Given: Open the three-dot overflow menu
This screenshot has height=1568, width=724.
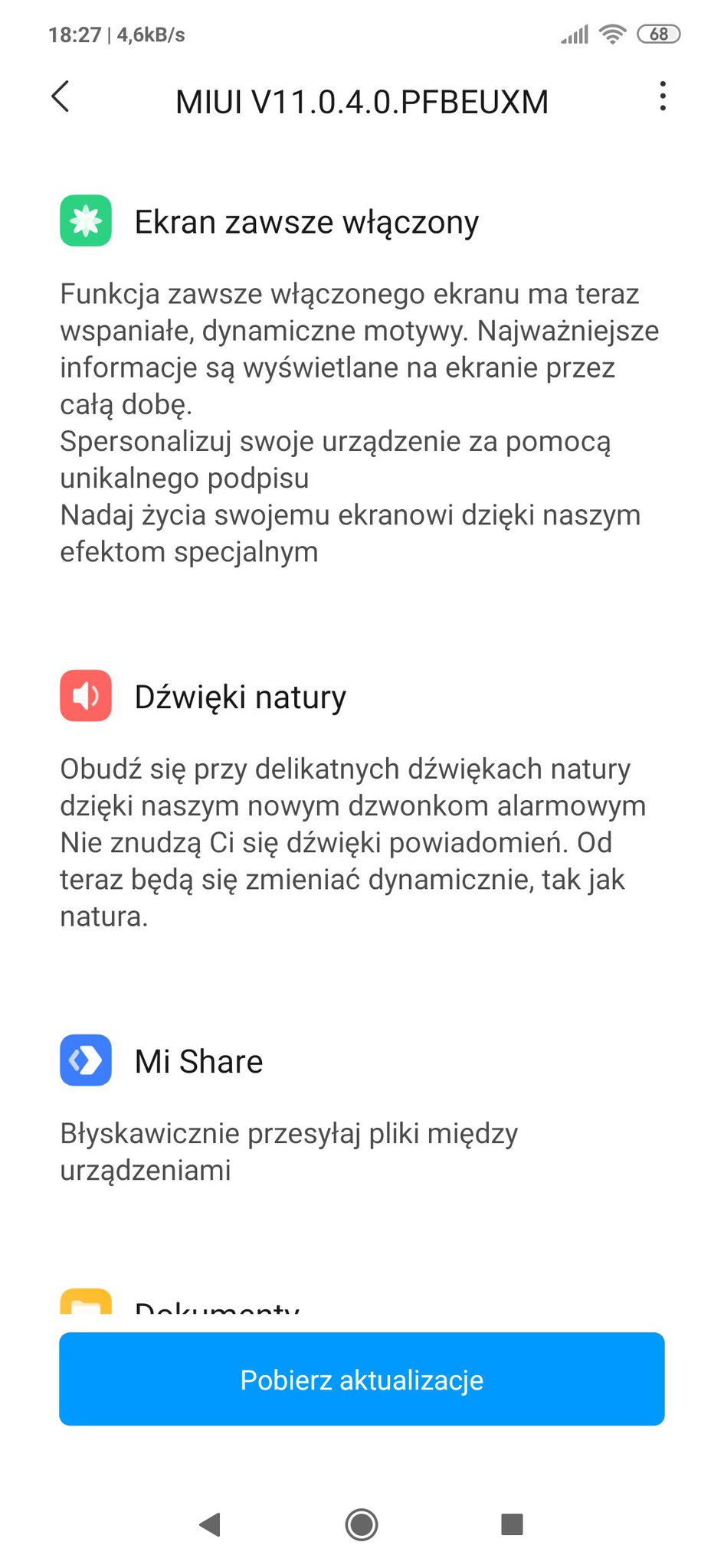Looking at the screenshot, I should point(663,97).
